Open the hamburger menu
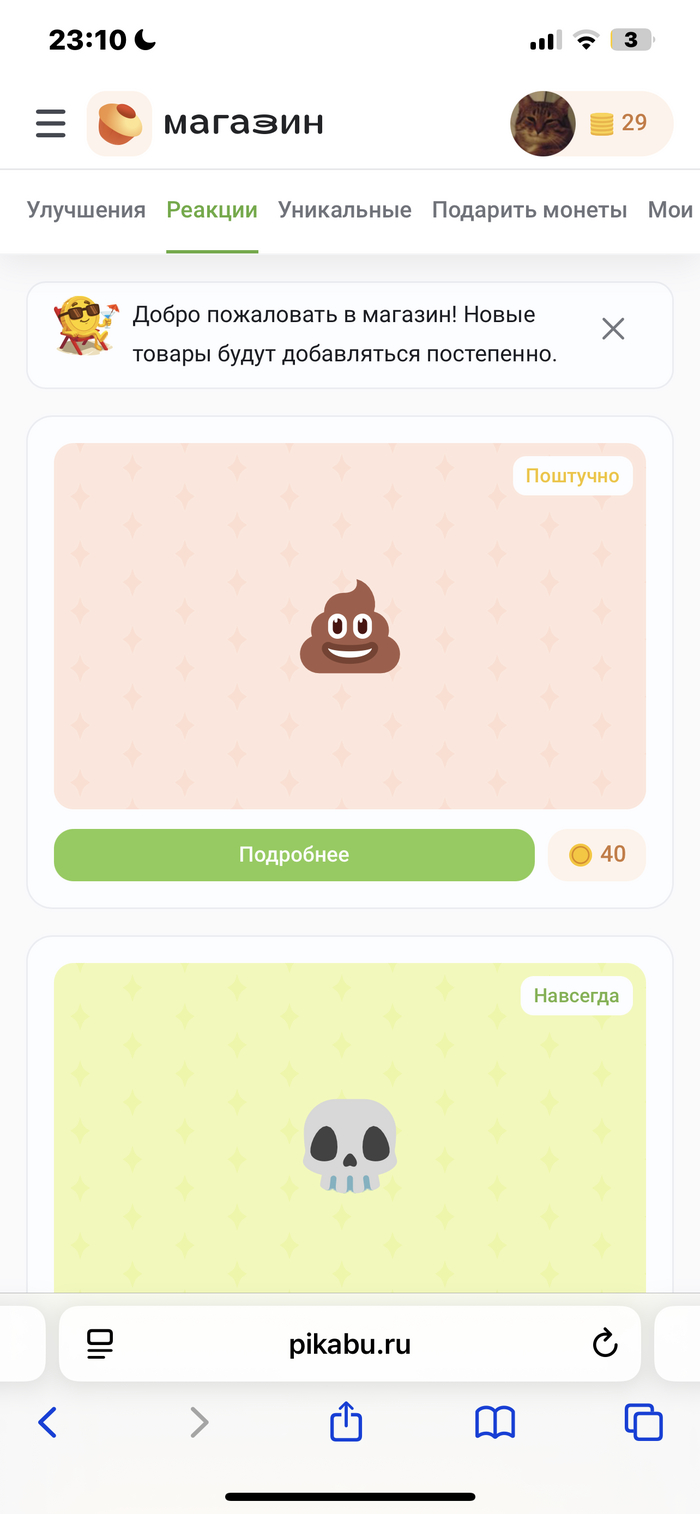Viewport: 700px width, 1514px height. [50, 124]
